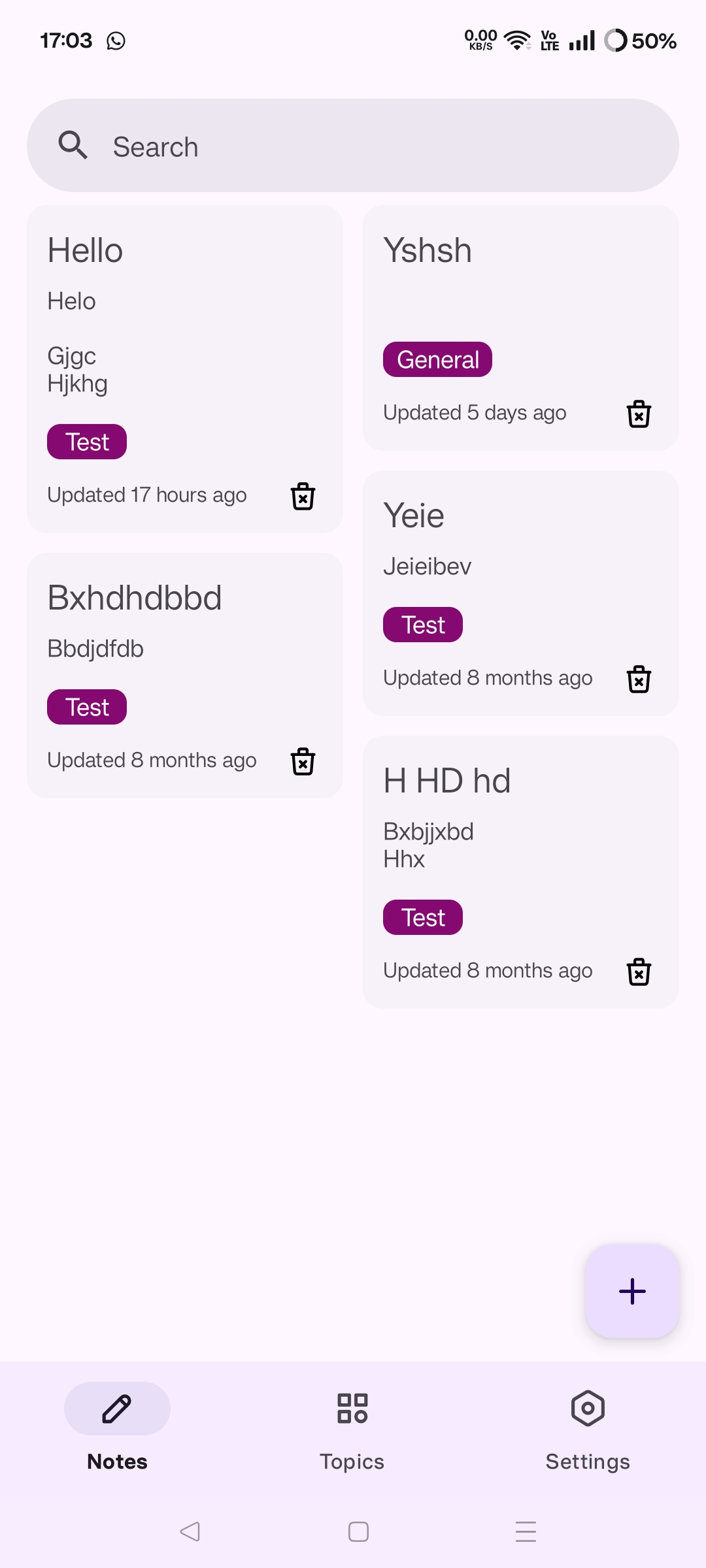Trash the H HD hd note

point(639,972)
